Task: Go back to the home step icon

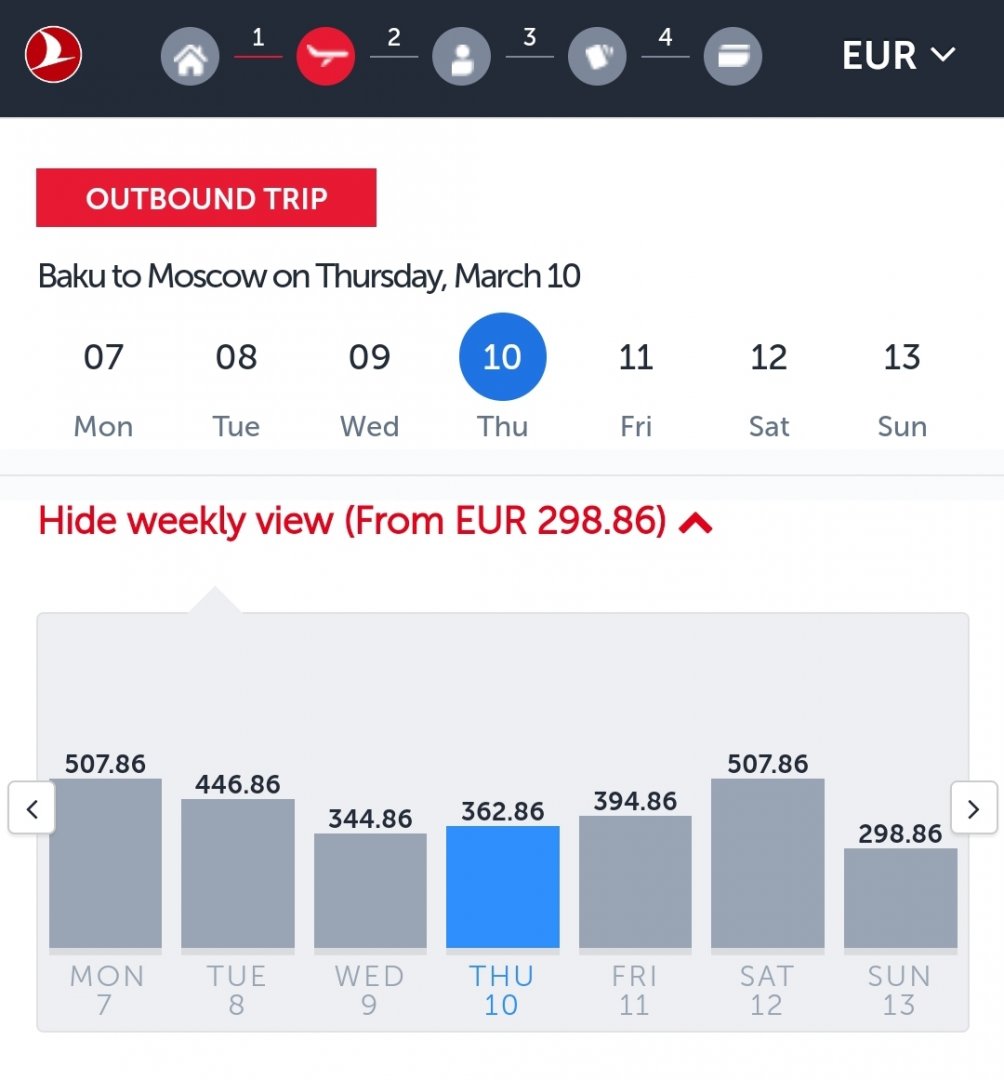Action: click(x=190, y=56)
